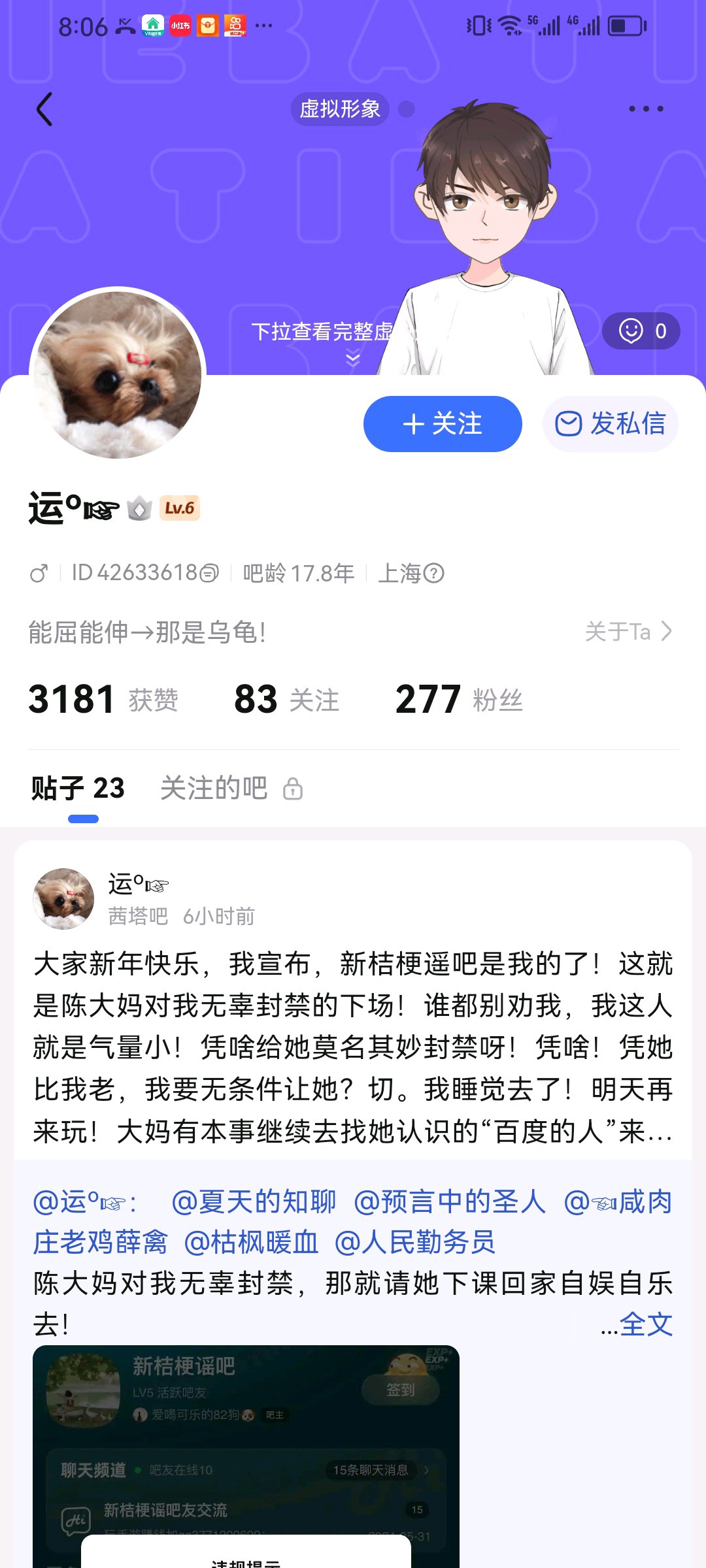706x1568 pixels.
Task: Tap the help icon beside 上海
Action: click(434, 574)
